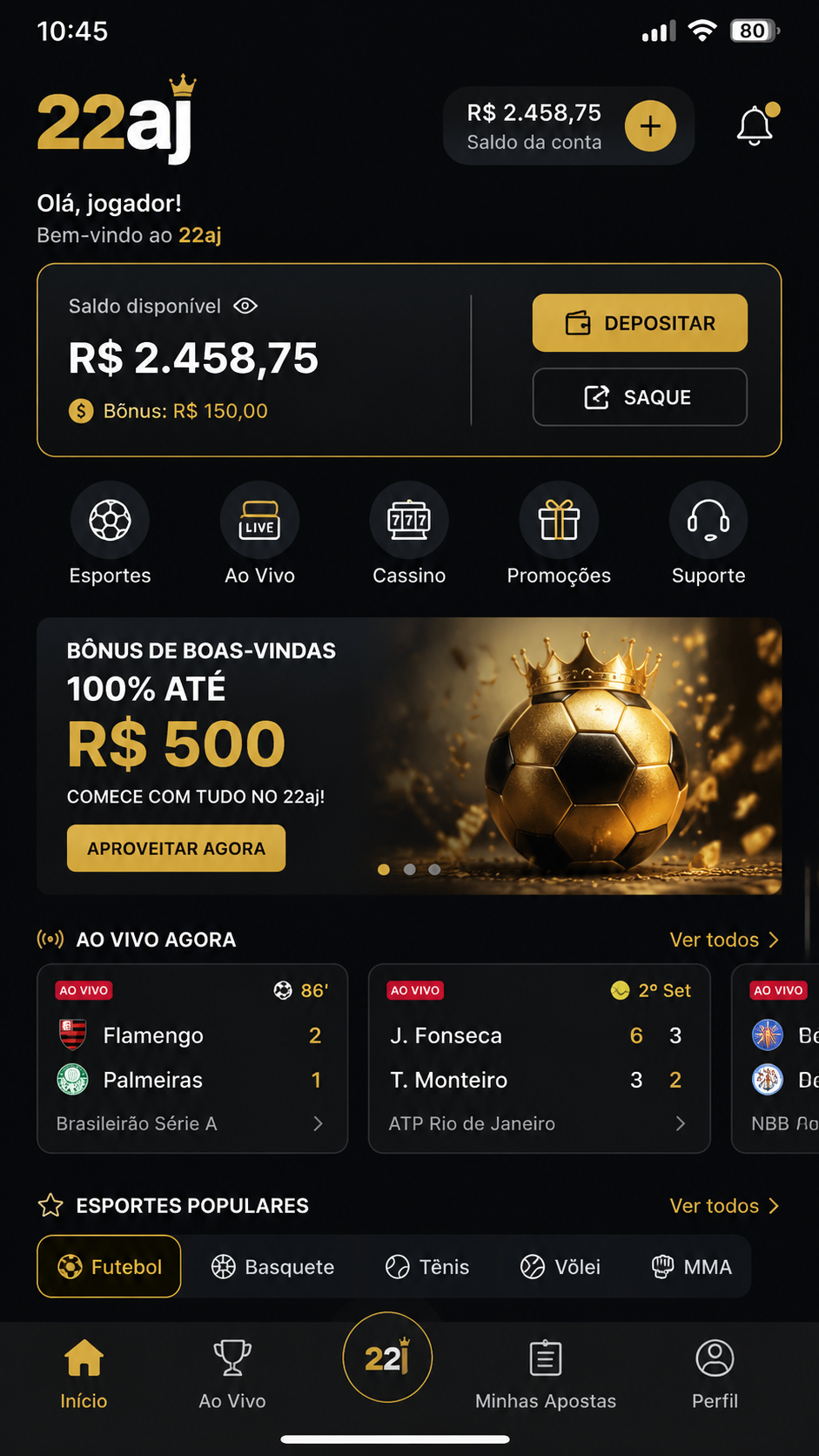Open Ver todos next to AO VIVO AGORA
The image size is (819, 1456).
coord(724,940)
